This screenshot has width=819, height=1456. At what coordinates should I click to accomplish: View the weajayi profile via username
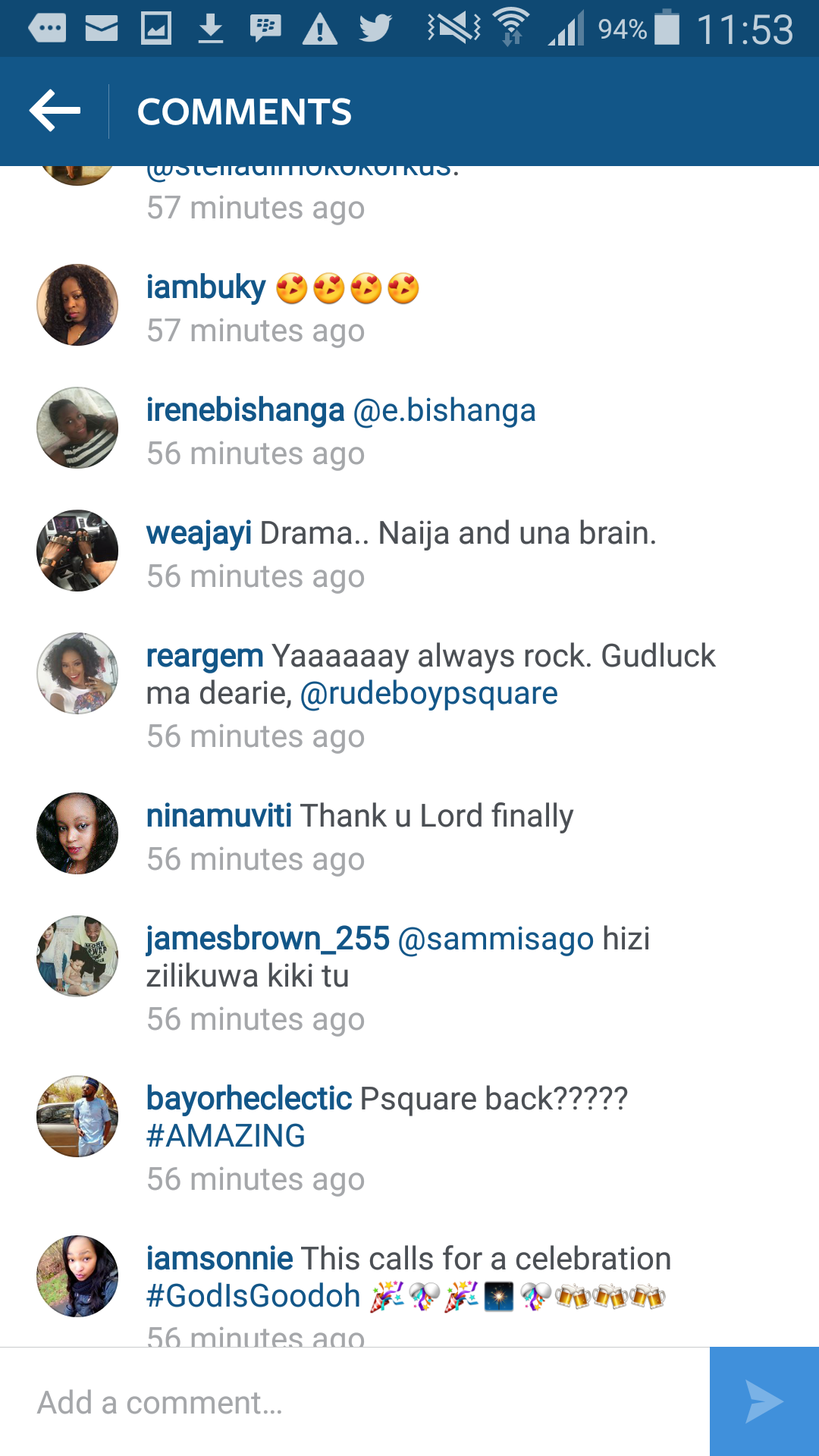(x=199, y=533)
